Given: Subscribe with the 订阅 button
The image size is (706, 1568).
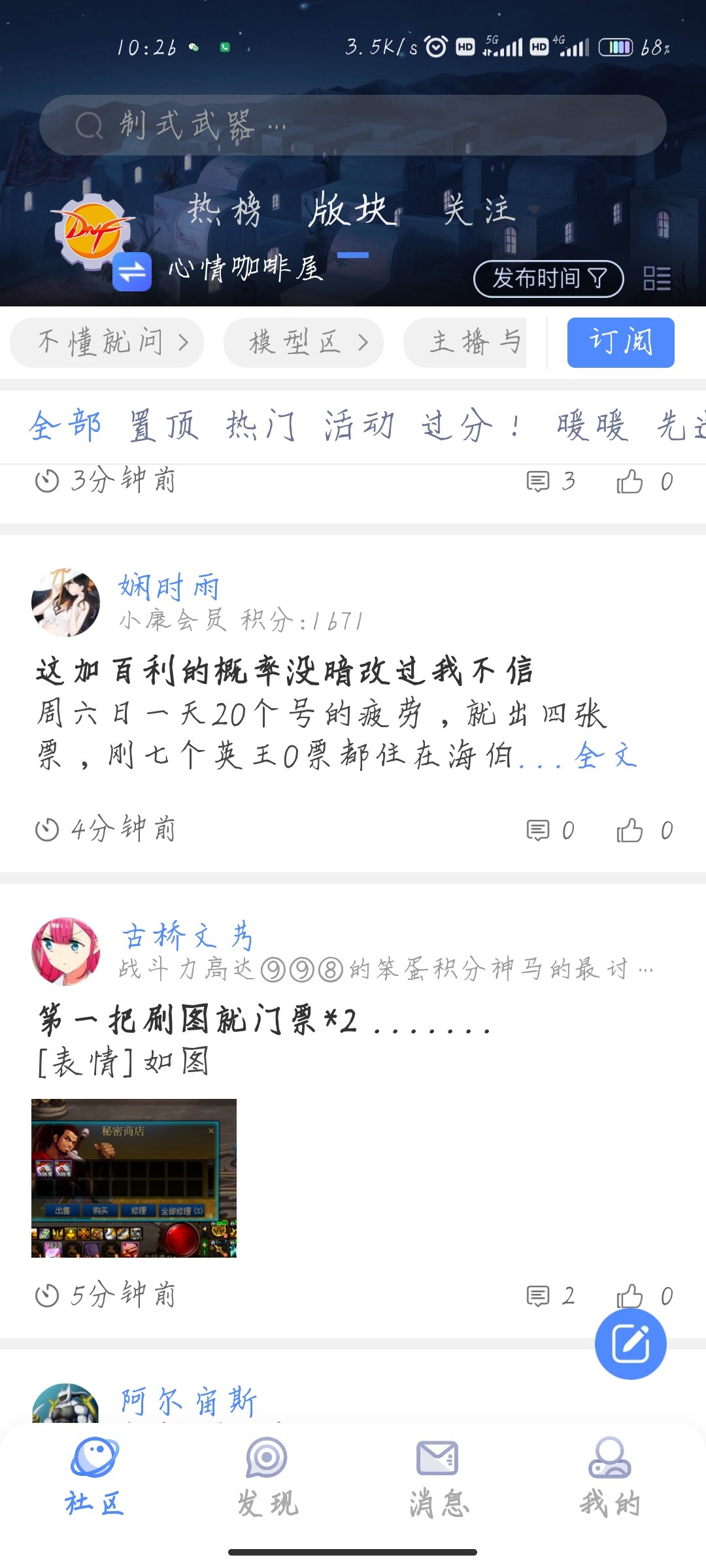Looking at the screenshot, I should pyautogui.click(x=620, y=342).
